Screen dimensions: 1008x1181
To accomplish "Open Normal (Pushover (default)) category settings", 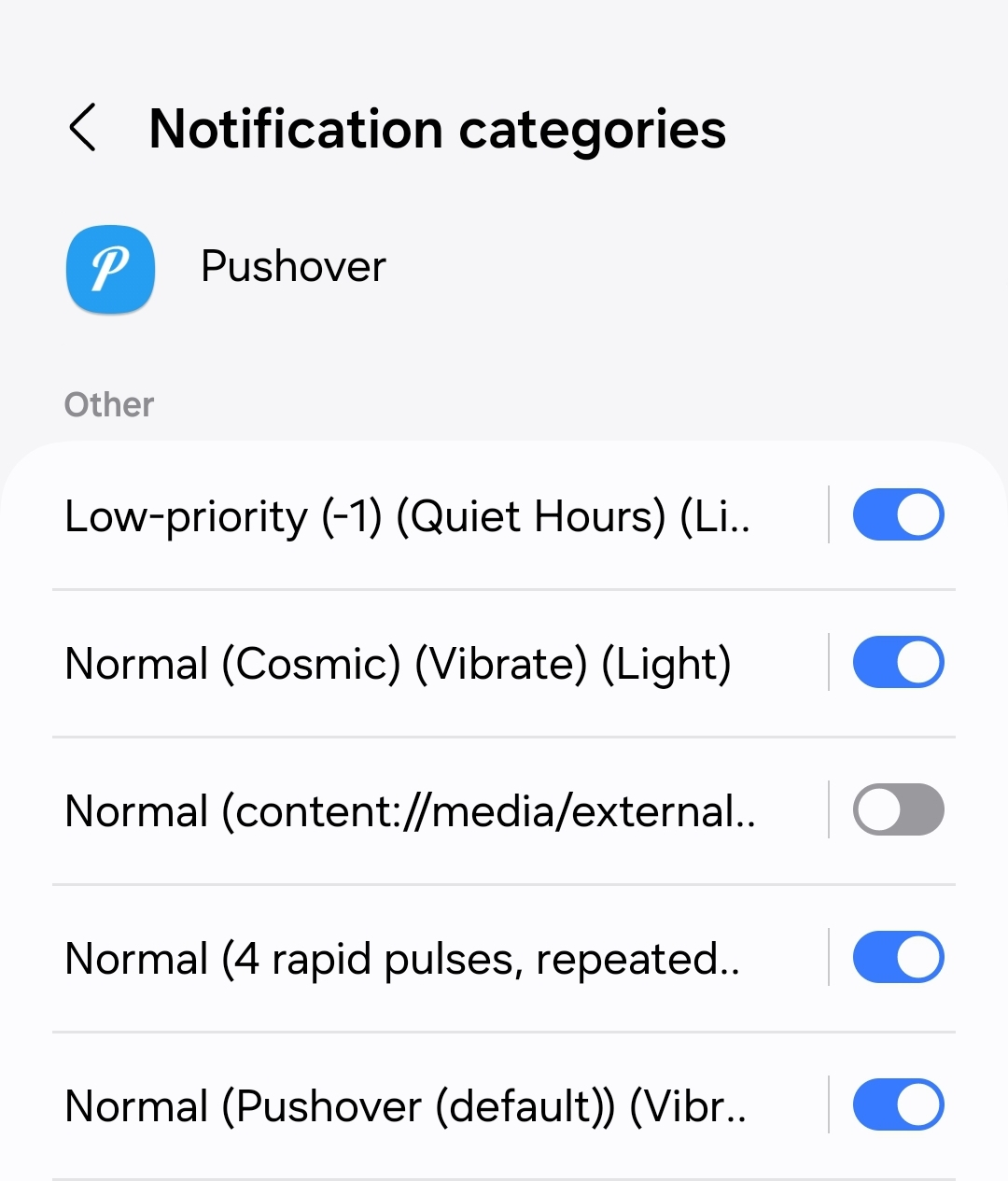I will 405,1106.
